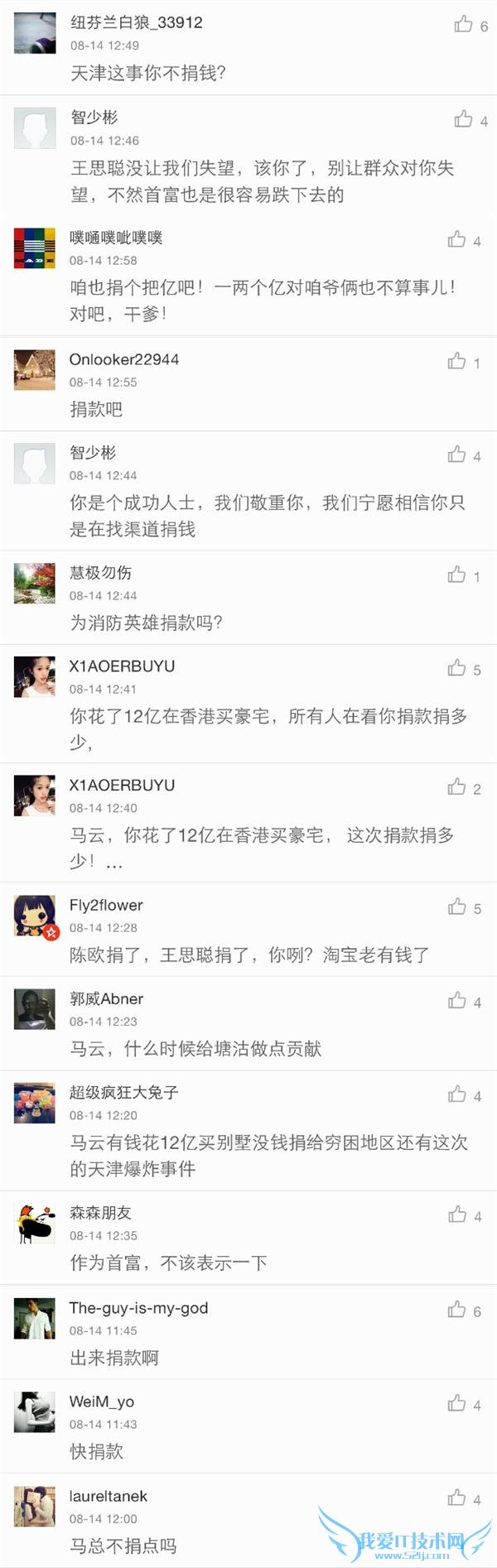The width and height of the screenshot is (497, 1568).
Task: Like the comment by 纽芬兰白狼_33912
Action: point(463,25)
